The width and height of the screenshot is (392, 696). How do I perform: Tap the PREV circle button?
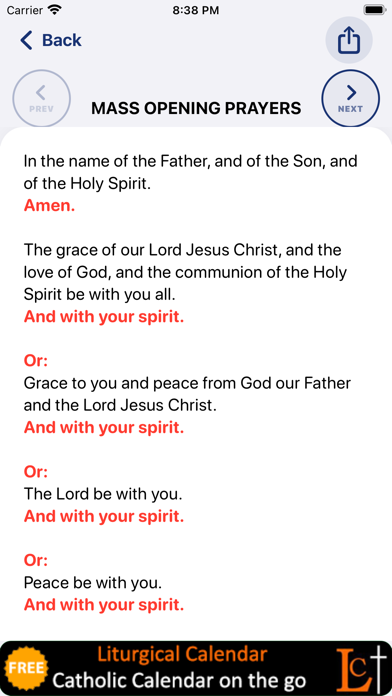(x=41, y=99)
